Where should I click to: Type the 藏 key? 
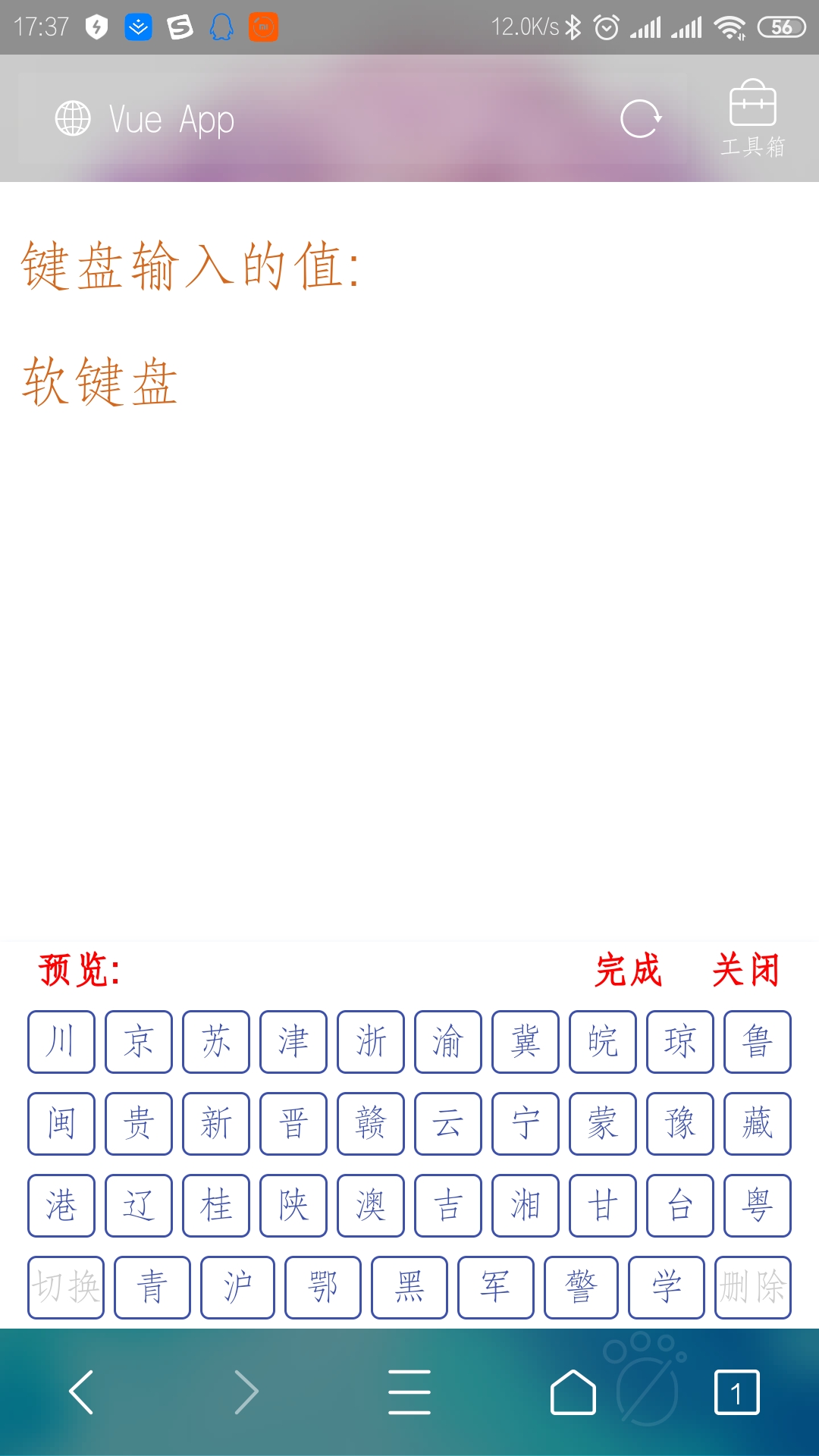(x=757, y=1123)
